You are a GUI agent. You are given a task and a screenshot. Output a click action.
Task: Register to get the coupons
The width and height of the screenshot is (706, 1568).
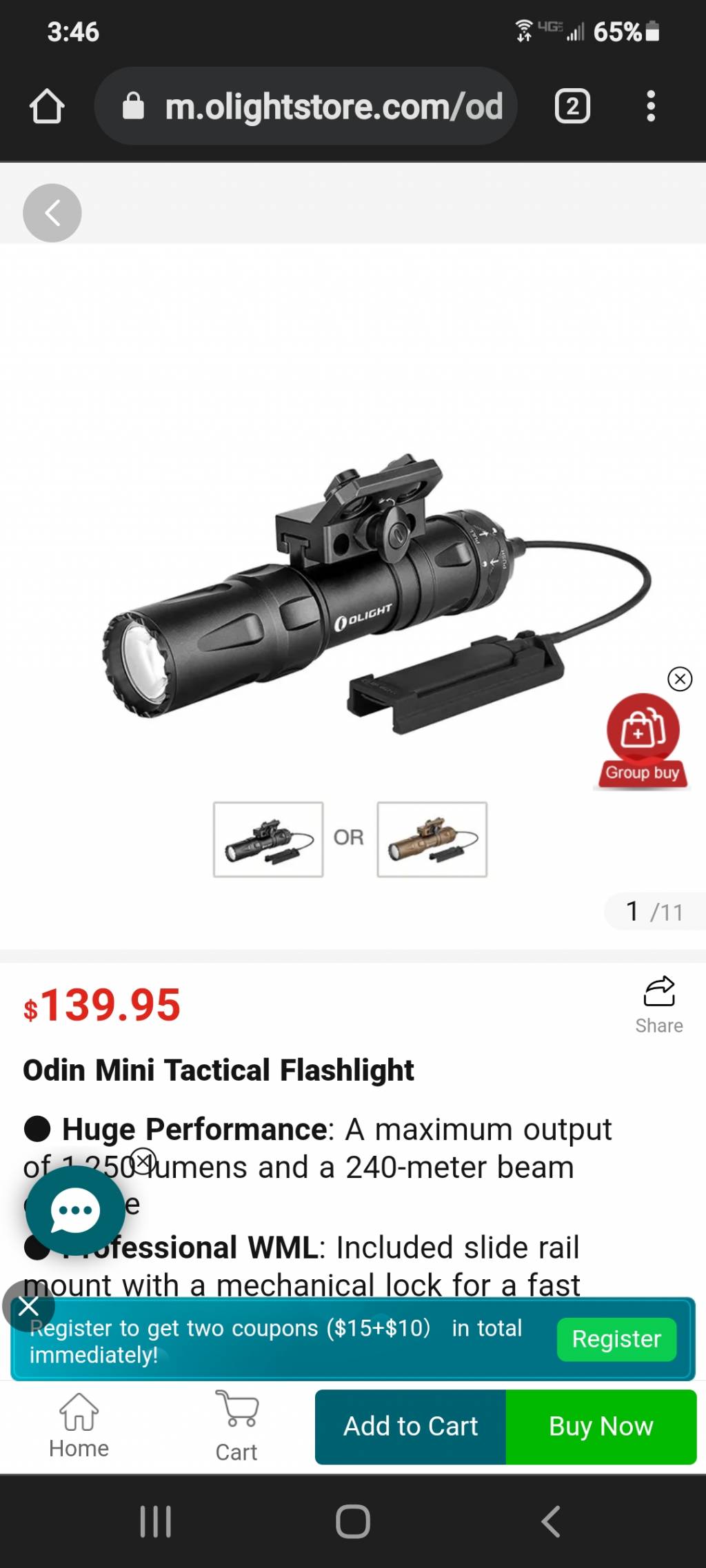[616, 1339]
